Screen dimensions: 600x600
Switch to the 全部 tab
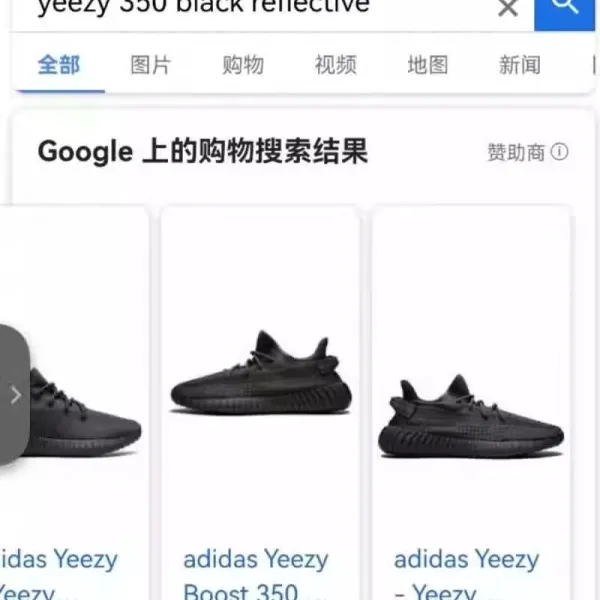[59, 65]
